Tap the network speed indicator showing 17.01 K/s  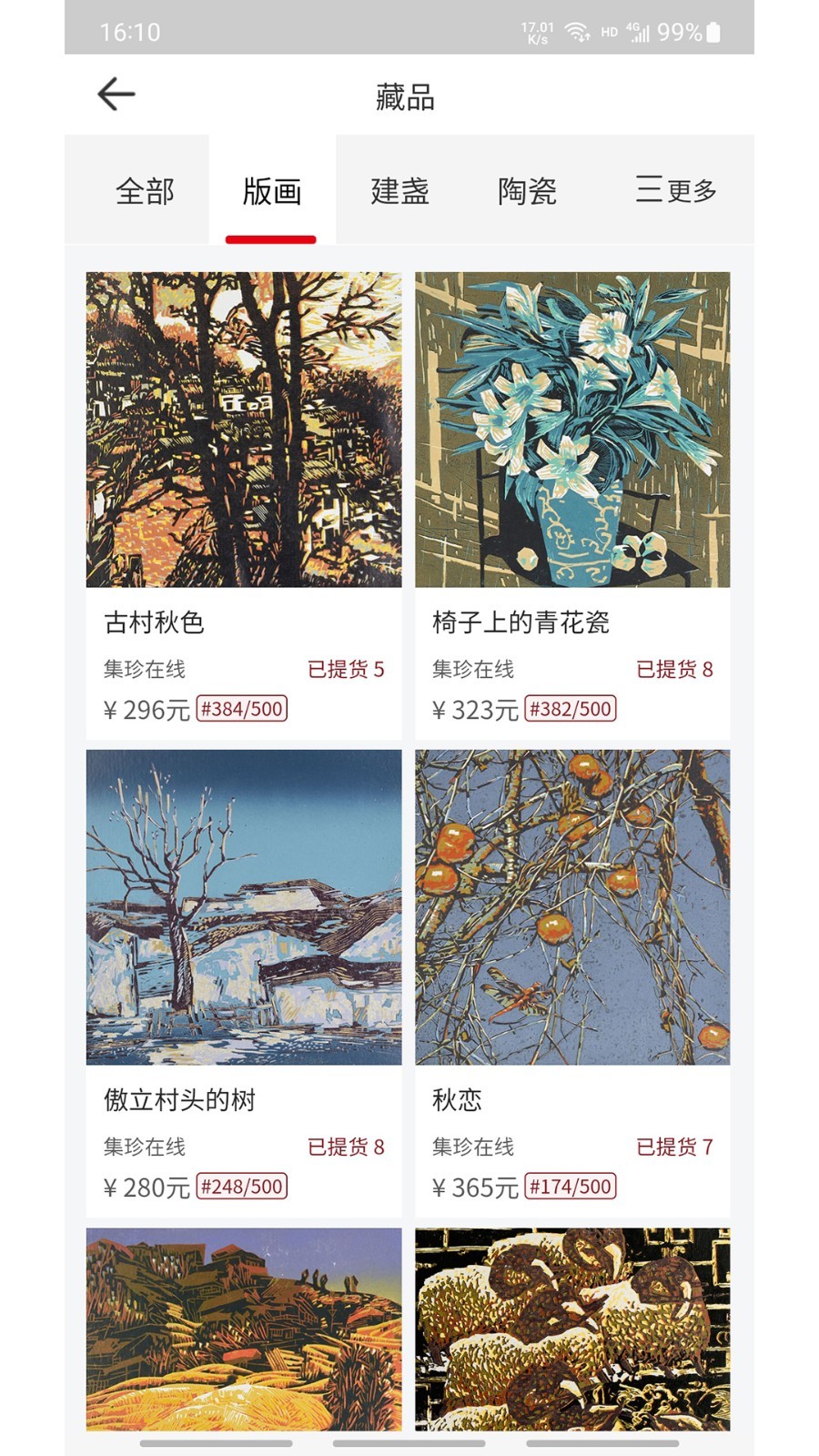click(x=537, y=31)
